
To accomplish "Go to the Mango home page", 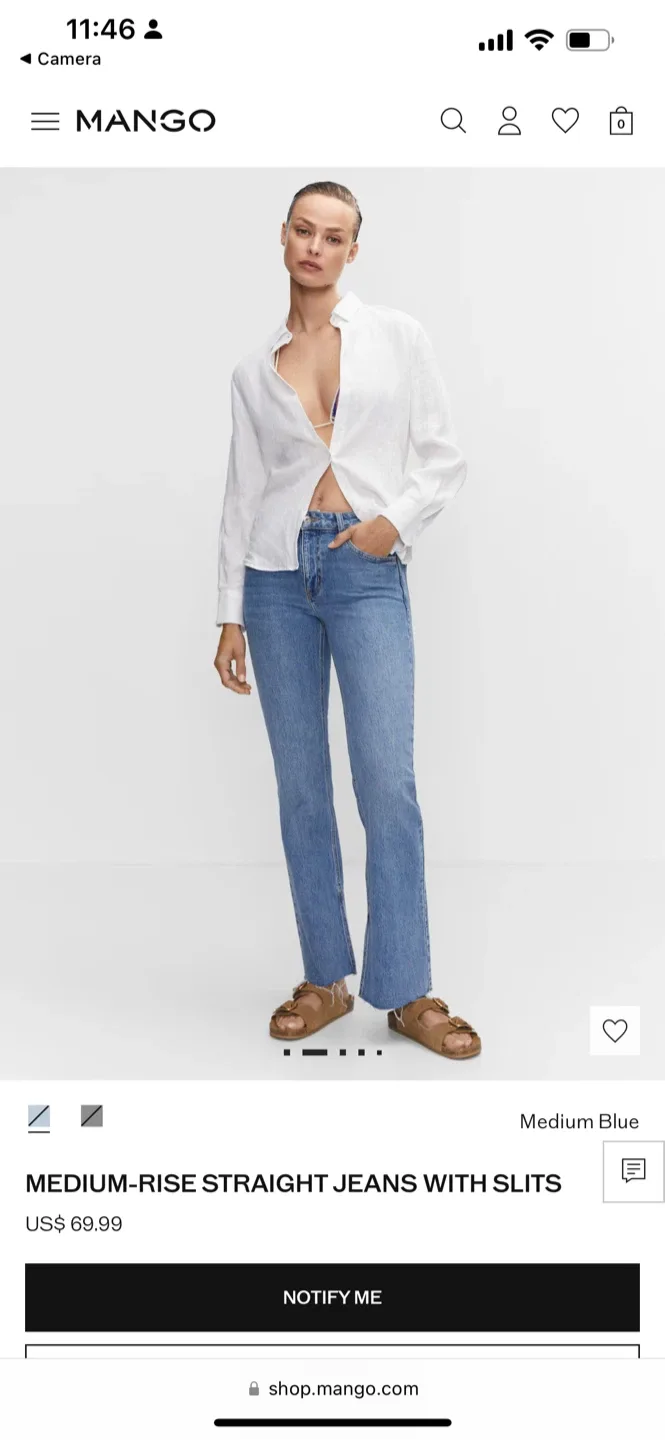I will (146, 121).
